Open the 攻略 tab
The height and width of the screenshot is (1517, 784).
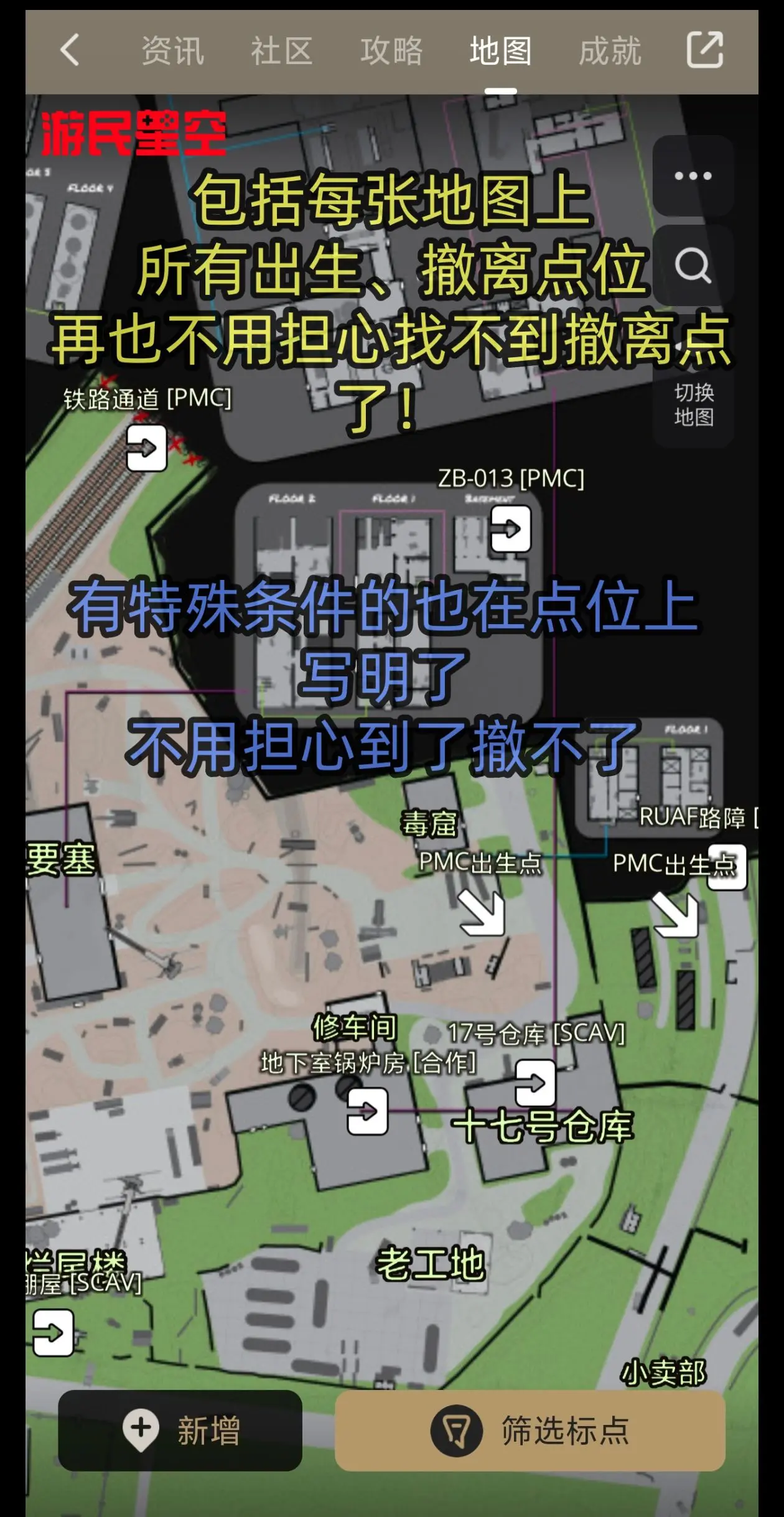[391, 51]
